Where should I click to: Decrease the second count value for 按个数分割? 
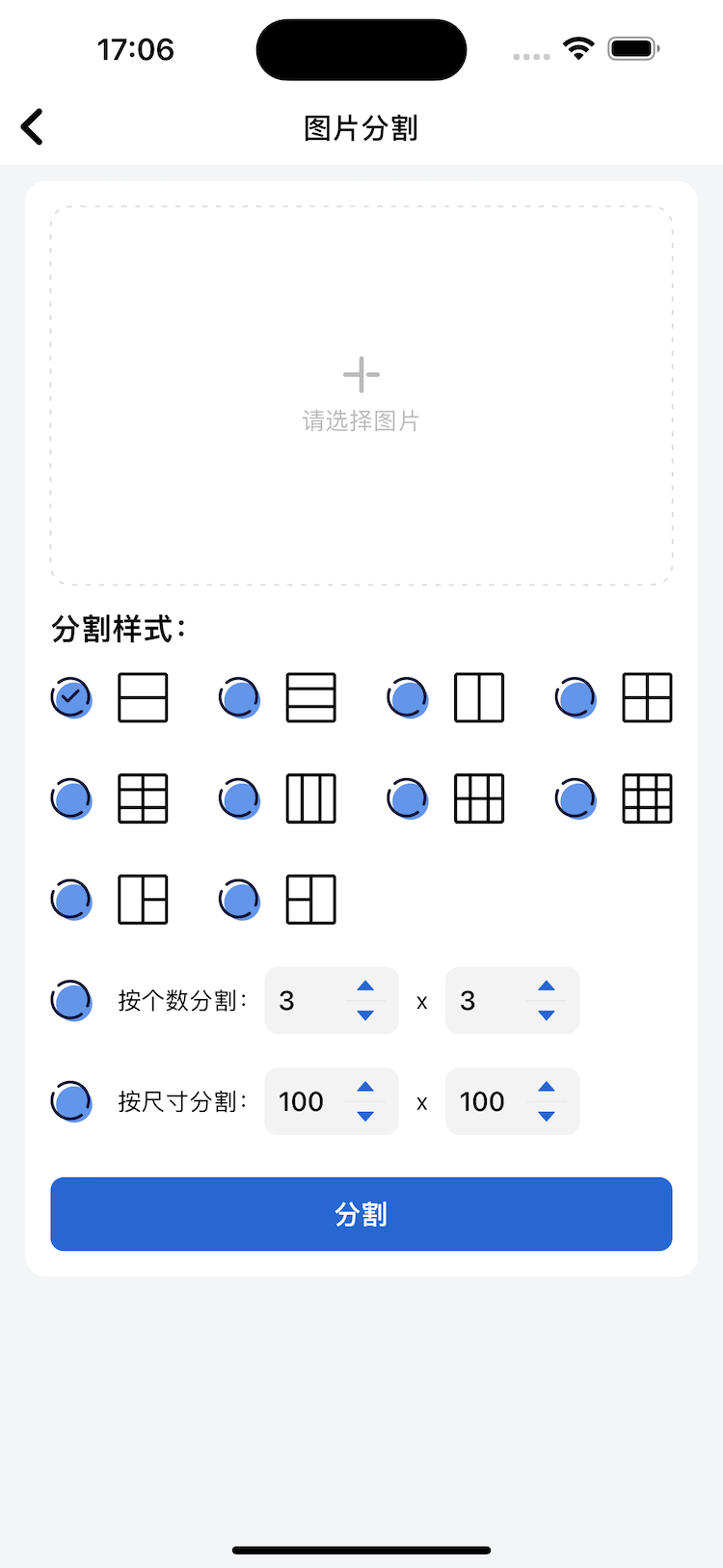547,1015
